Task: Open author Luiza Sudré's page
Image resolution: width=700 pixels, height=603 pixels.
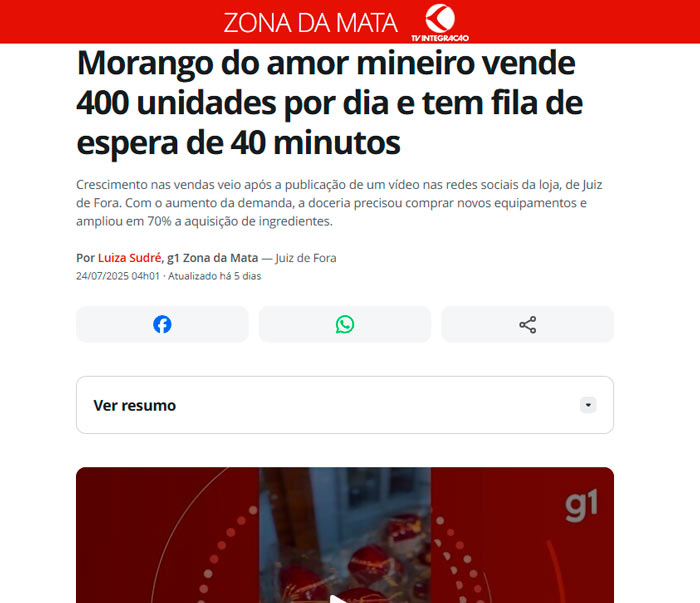Action: tap(129, 258)
